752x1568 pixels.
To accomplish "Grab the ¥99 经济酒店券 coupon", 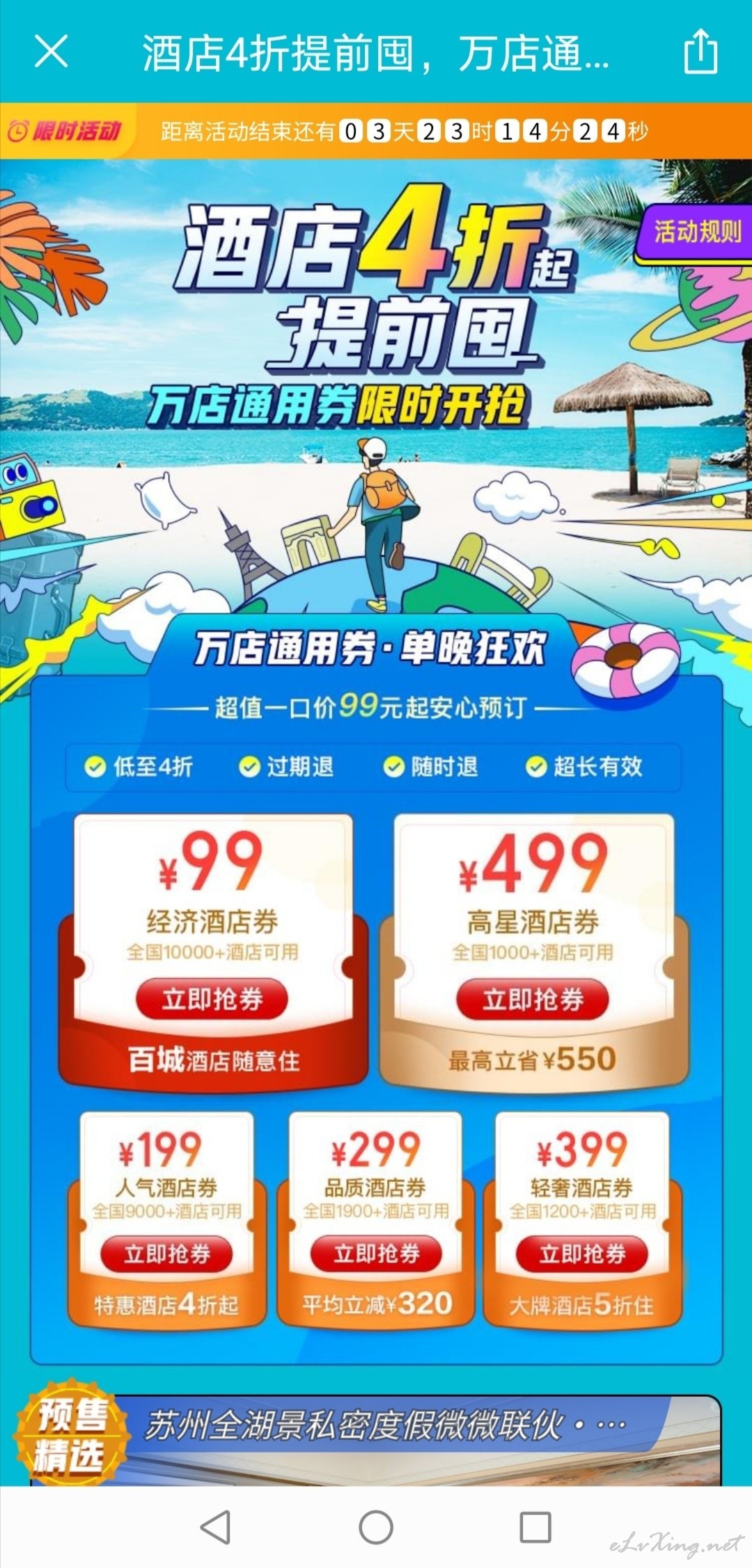I will 212,999.
